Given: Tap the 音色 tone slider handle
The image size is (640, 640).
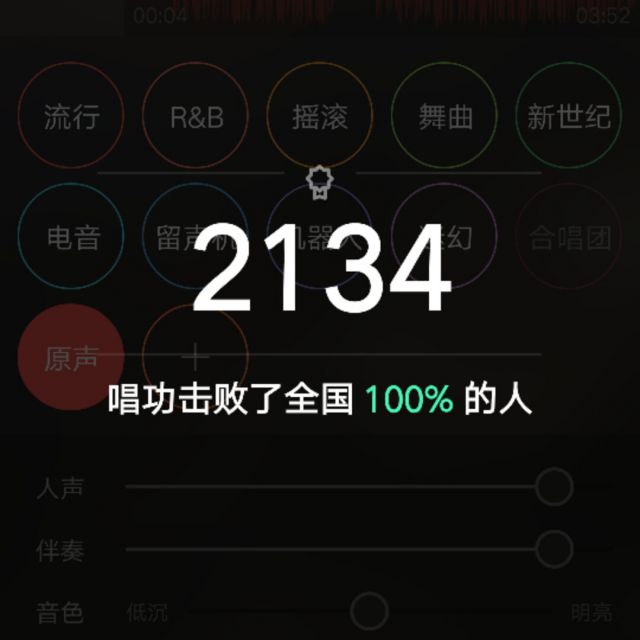Looking at the screenshot, I should point(369,611).
